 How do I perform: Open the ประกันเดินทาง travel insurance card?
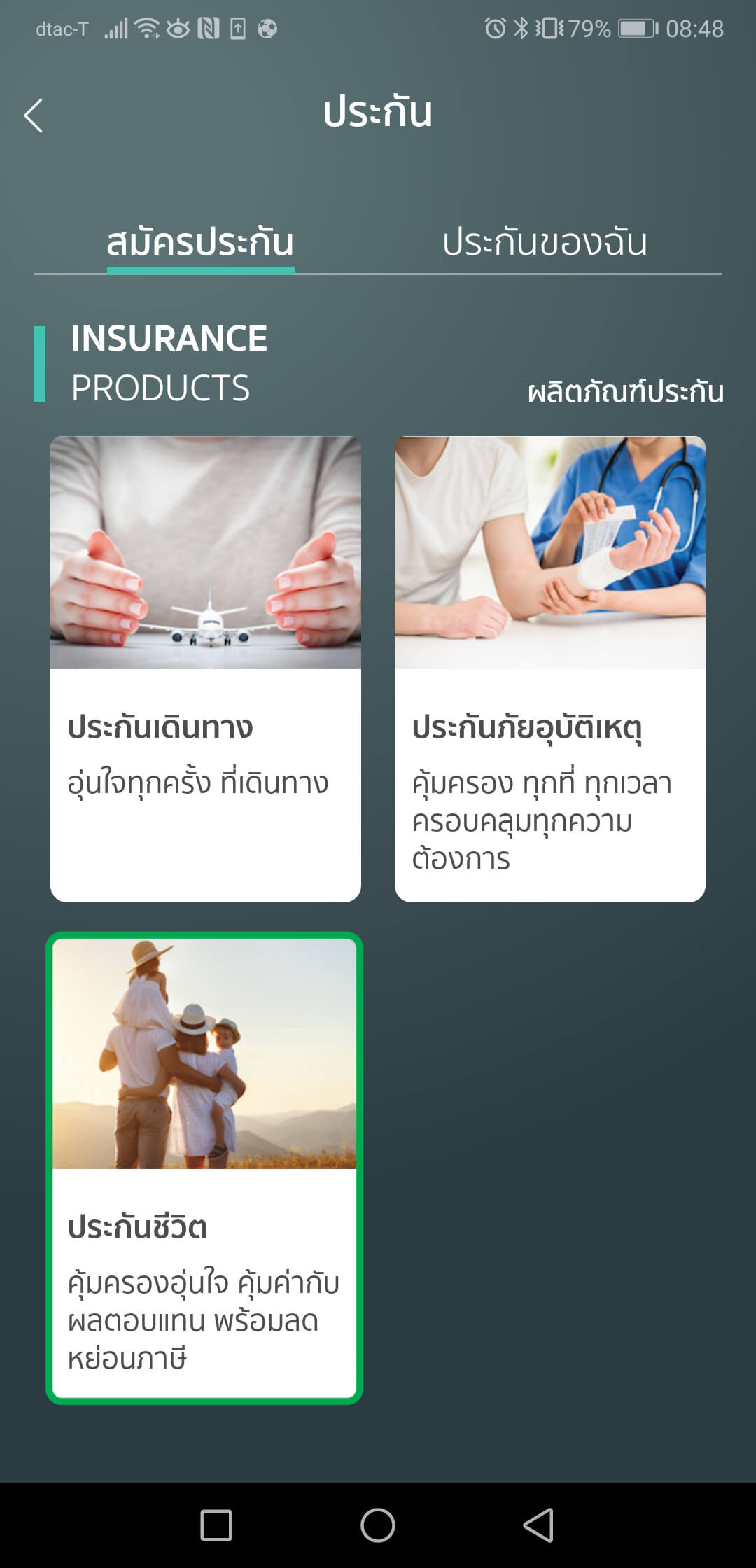(x=206, y=668)
